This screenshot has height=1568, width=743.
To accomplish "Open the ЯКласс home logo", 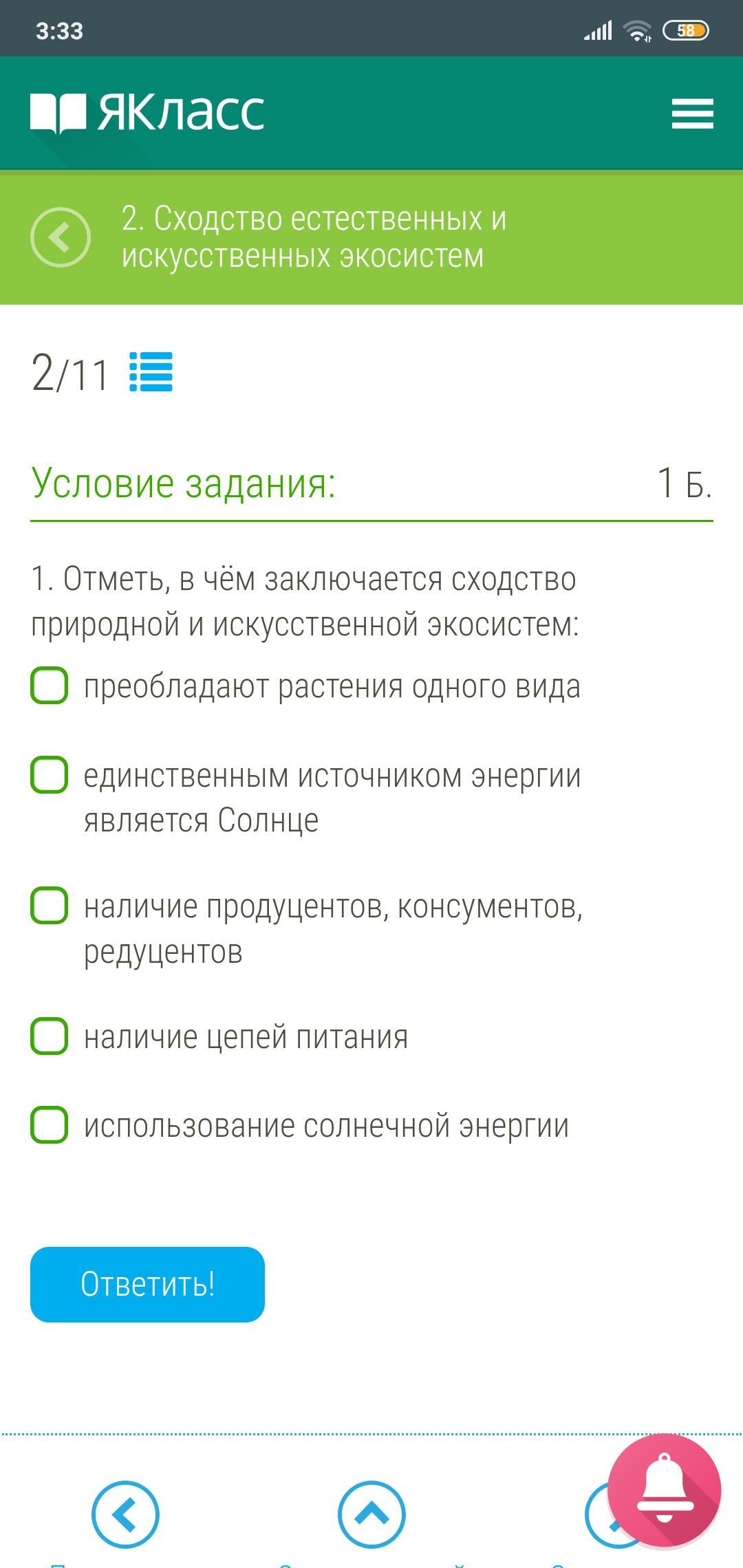I will 147,112.
